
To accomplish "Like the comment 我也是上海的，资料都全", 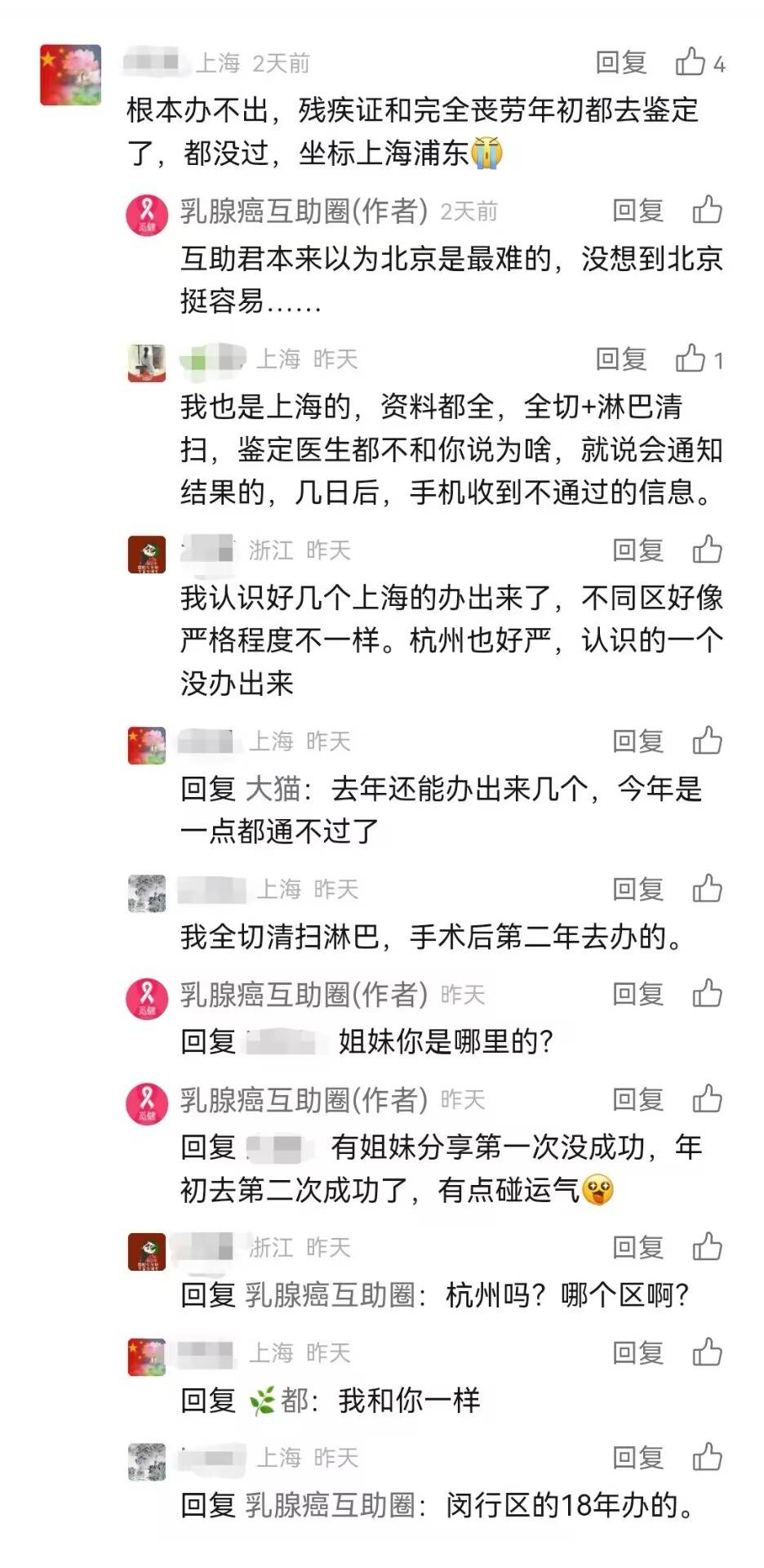I will click(x=691, y=359).
